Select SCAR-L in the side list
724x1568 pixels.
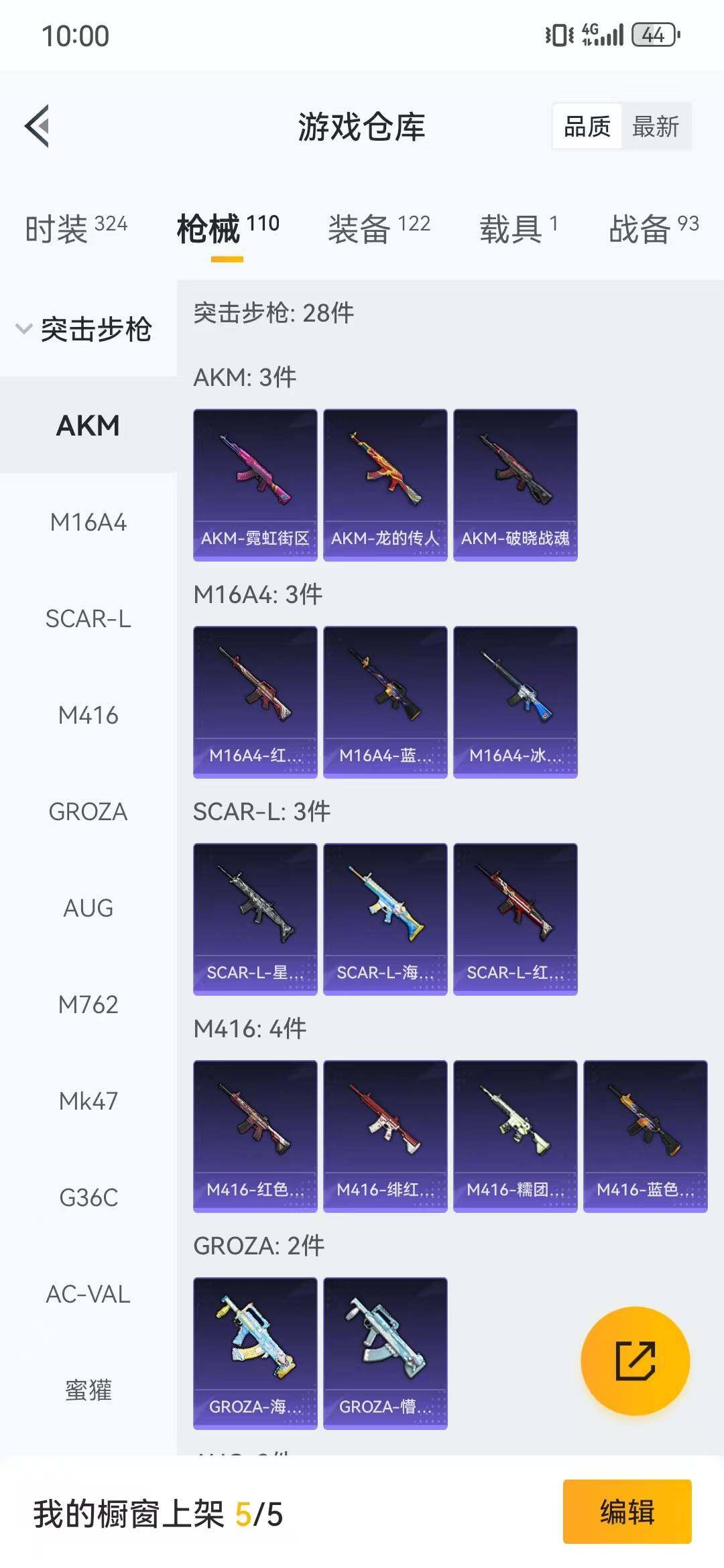point(88,618)
